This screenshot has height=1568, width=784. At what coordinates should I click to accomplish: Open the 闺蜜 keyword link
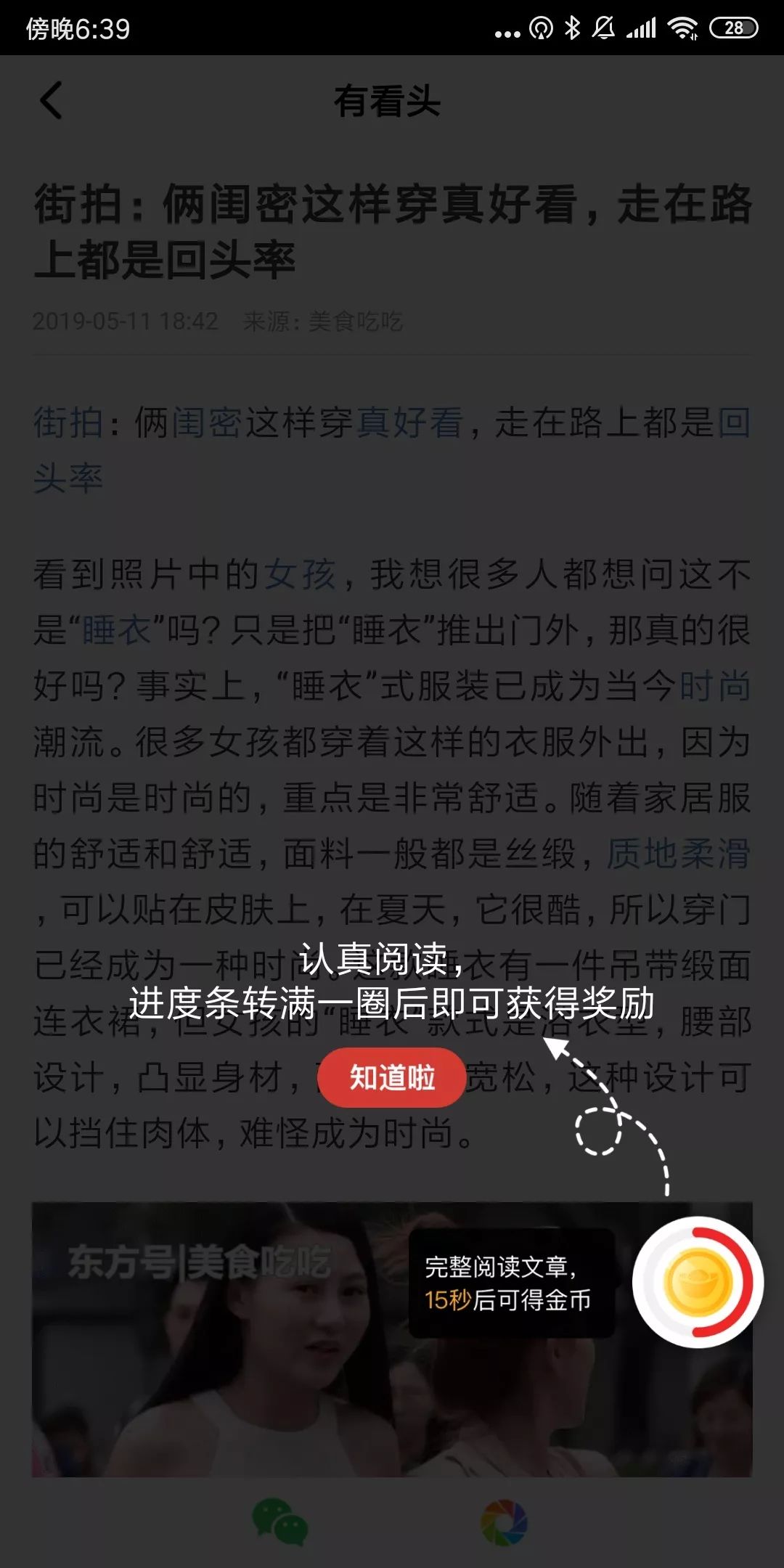(x=207, y=422)
